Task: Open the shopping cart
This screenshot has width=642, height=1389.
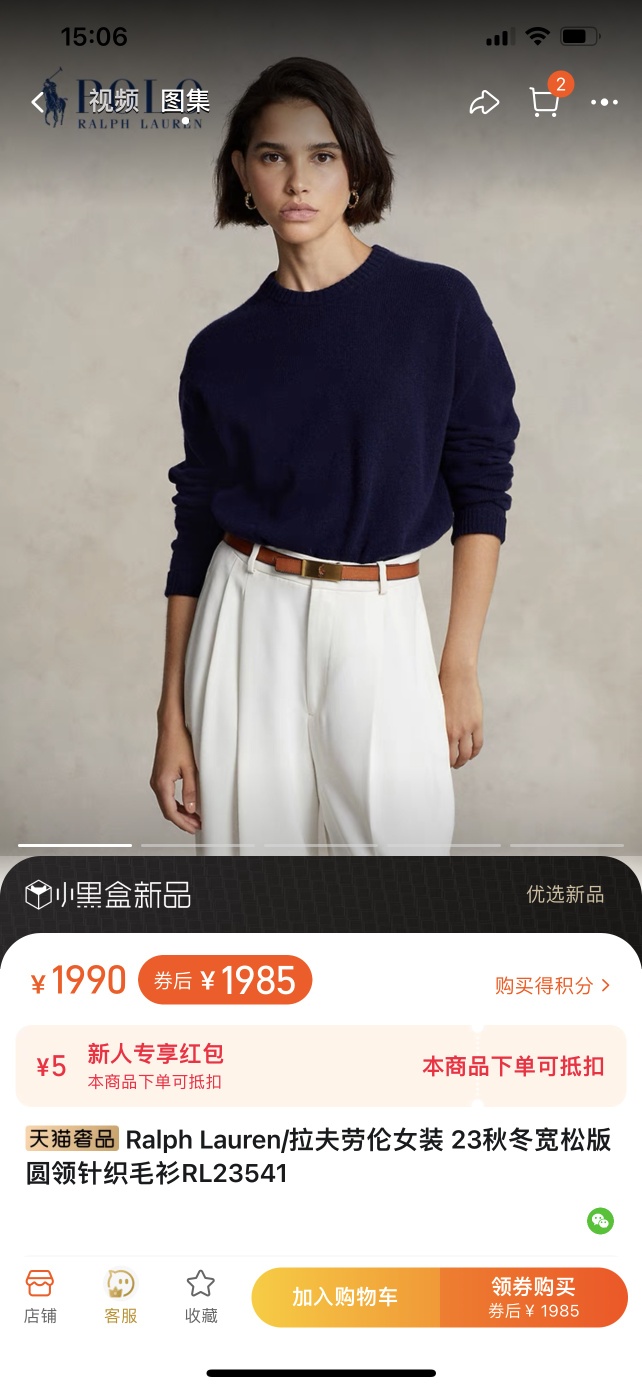Action: [x=544, y=102]
